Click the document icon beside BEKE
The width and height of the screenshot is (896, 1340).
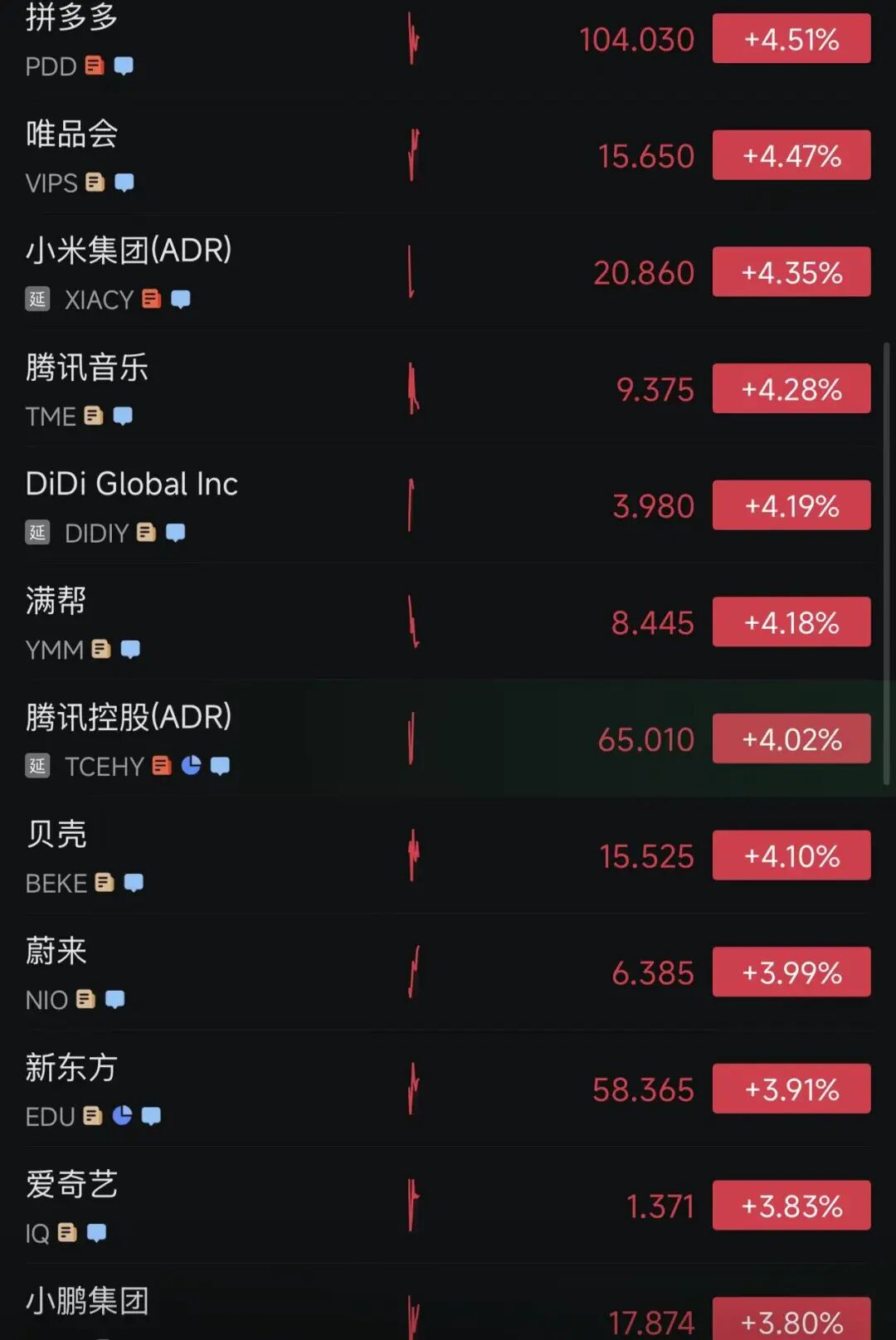click(103, 882)
